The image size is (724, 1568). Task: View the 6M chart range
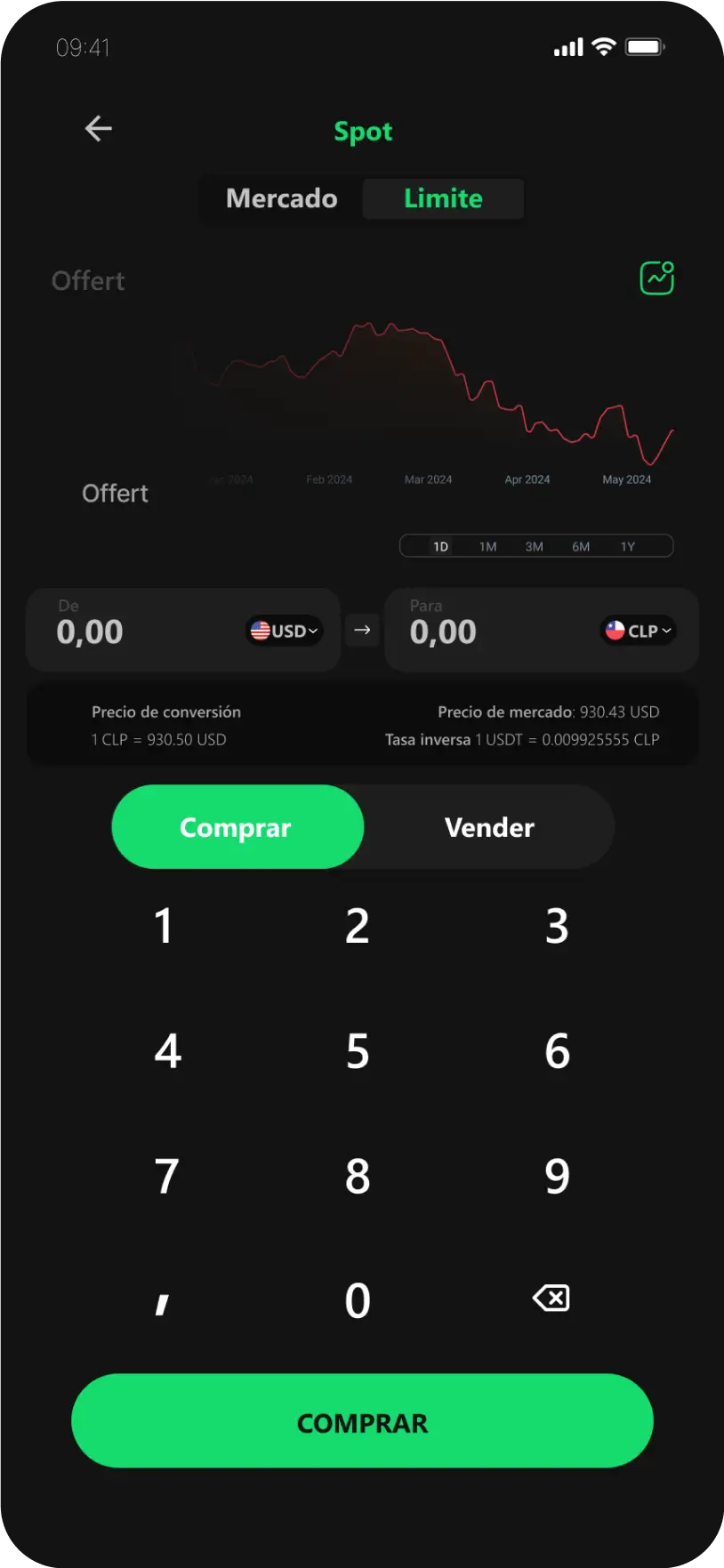[581, 546]
